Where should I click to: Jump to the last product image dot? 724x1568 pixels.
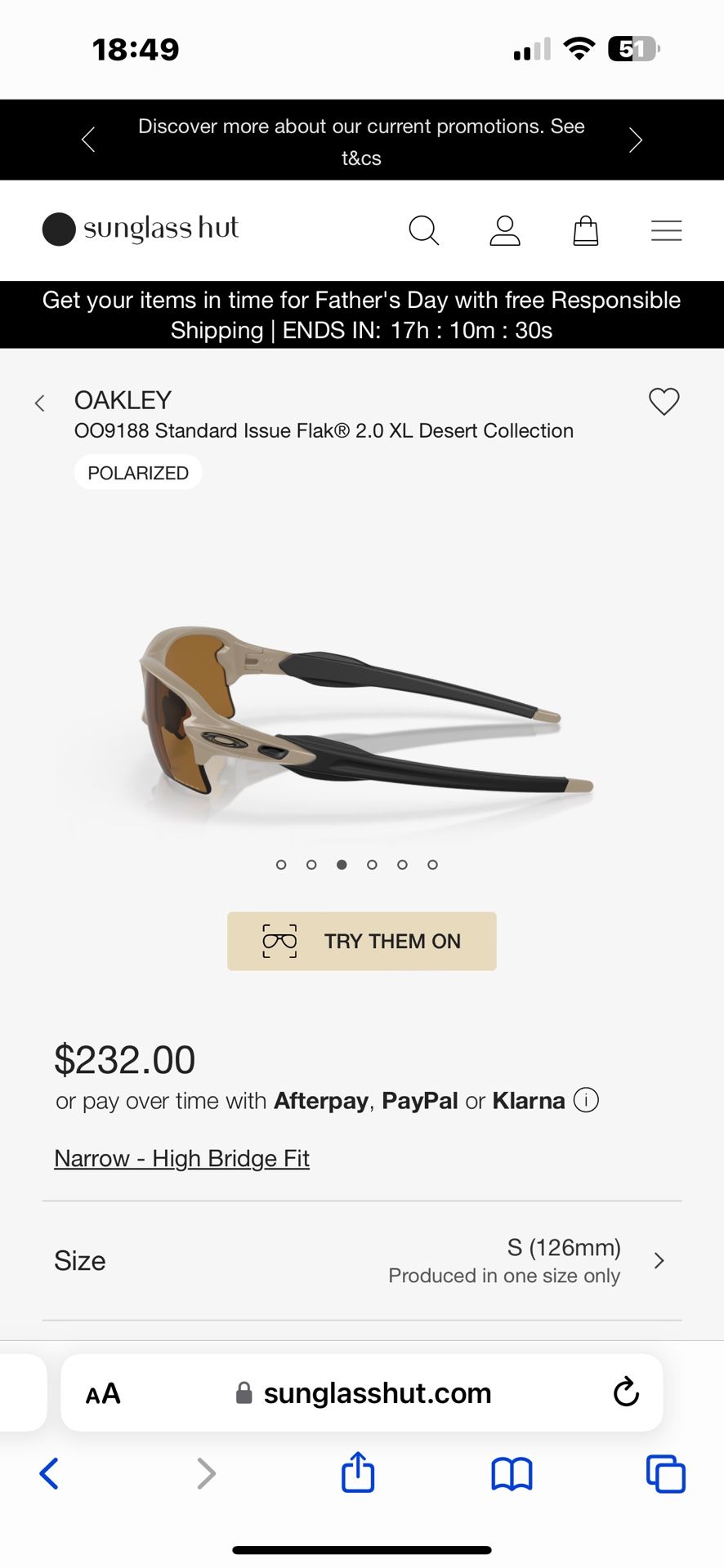432,864
